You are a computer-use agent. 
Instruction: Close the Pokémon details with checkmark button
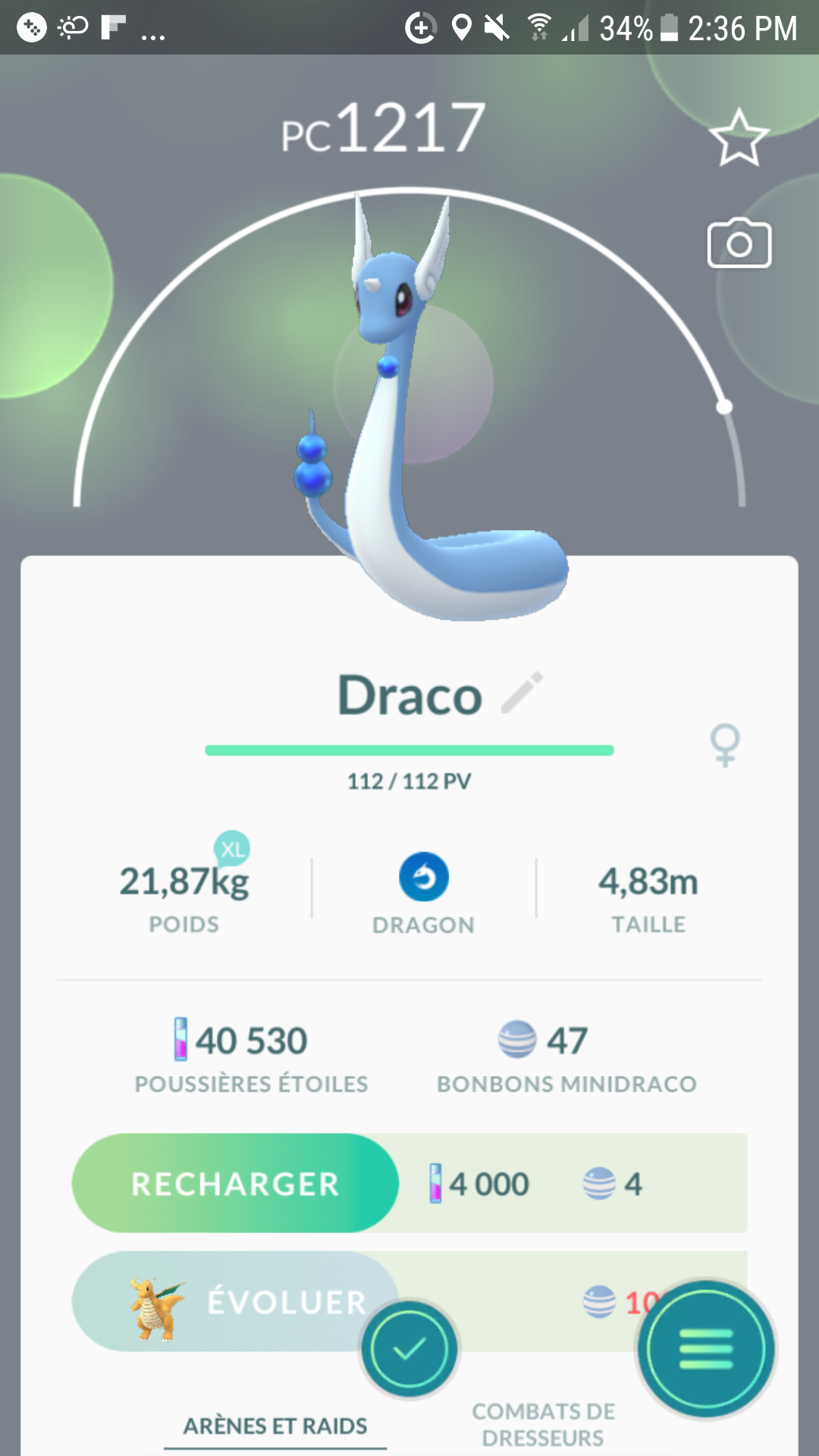click(x=409, y=1350)
